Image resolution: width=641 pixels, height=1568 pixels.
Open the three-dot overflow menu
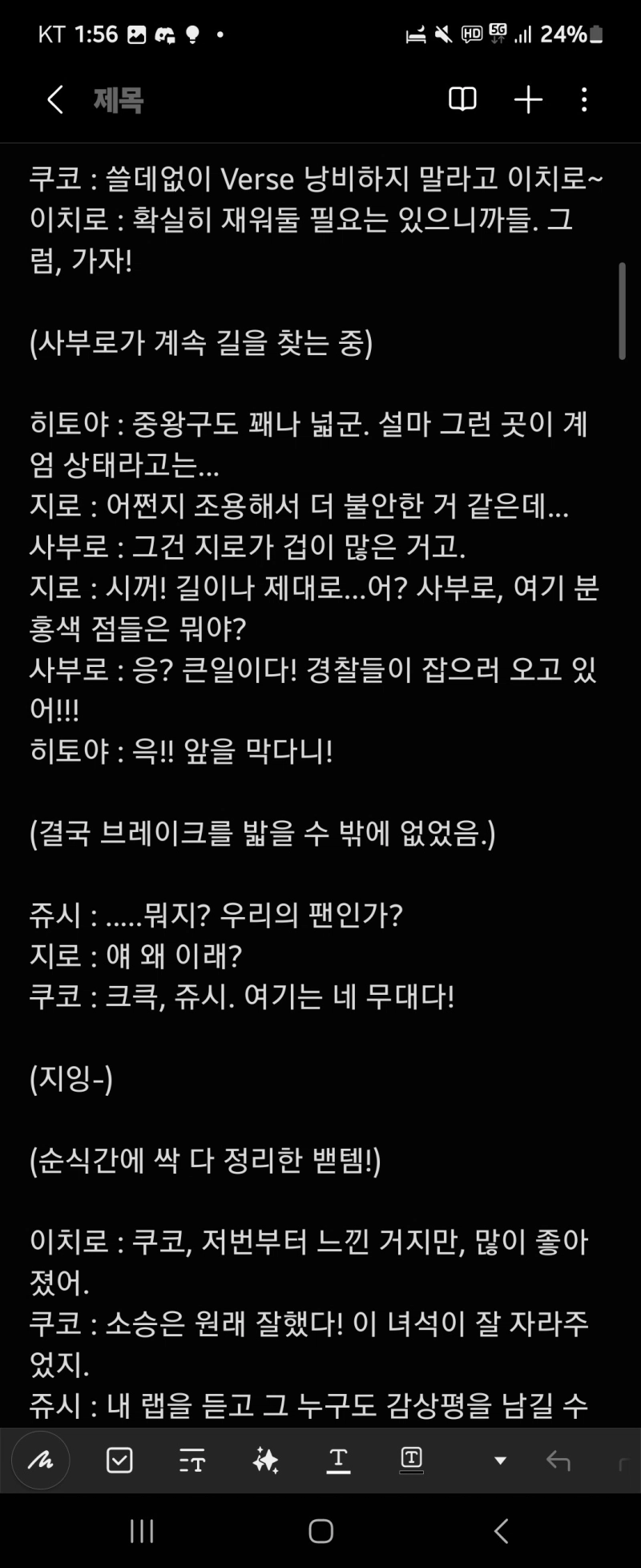584,99
